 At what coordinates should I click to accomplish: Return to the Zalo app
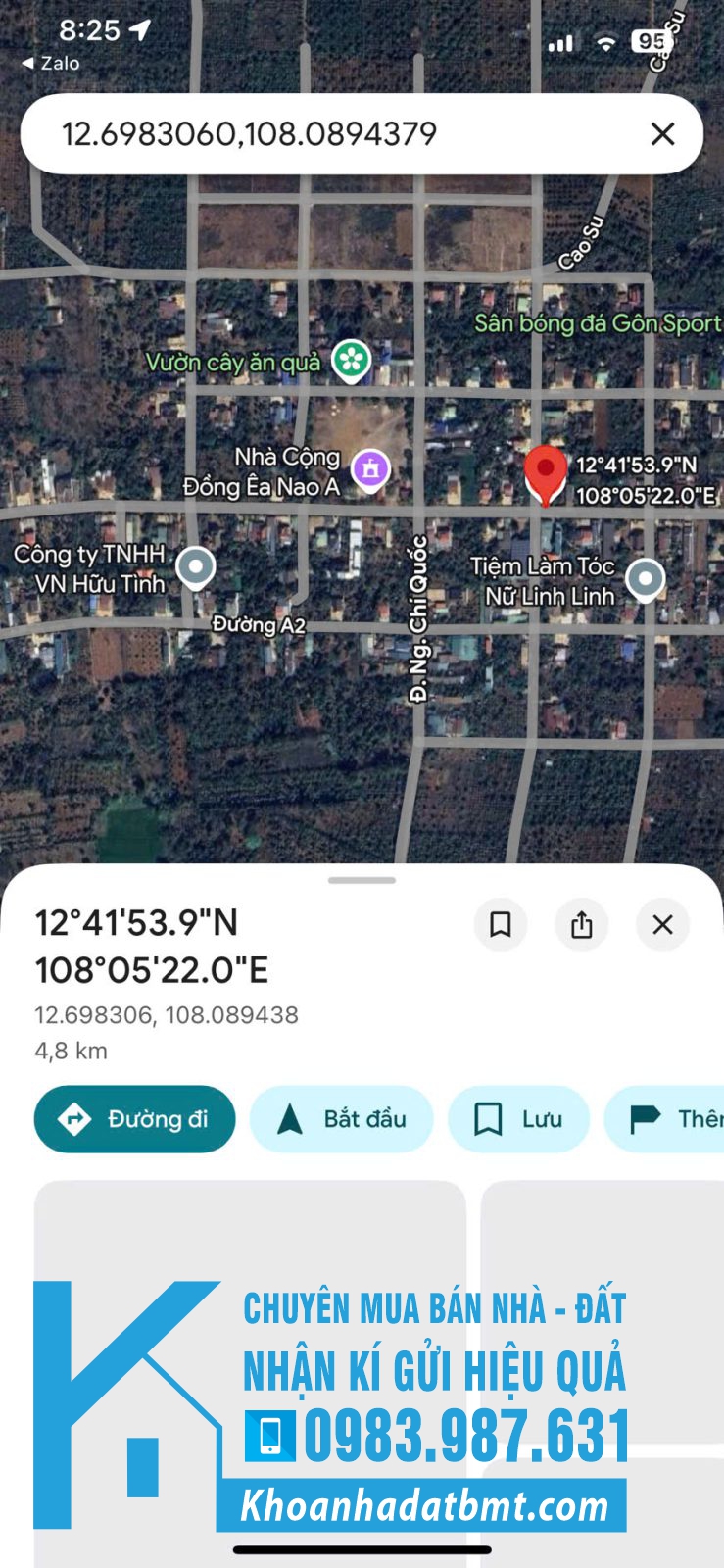pyautogui.click(x=51, y=63)
